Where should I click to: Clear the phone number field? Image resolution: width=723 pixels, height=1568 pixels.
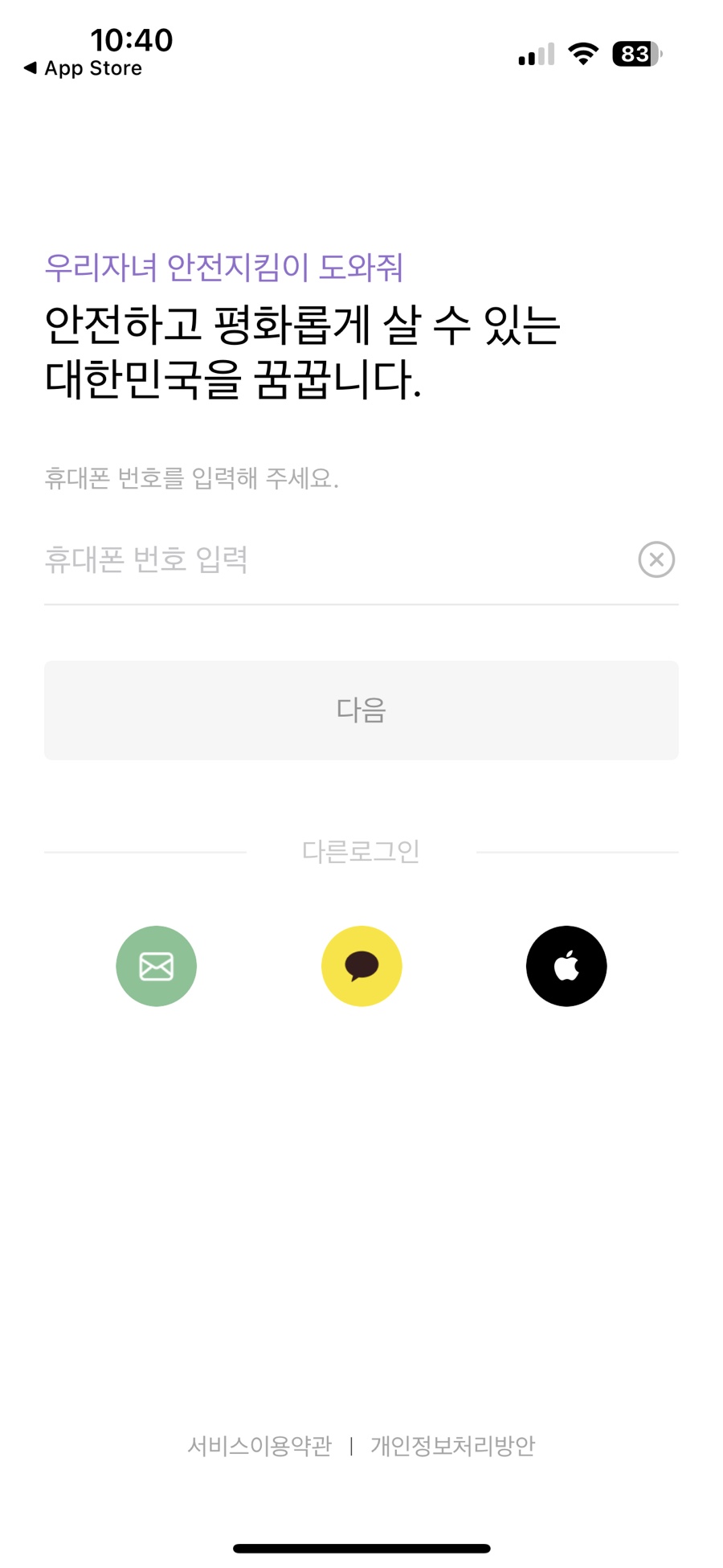pos(656,559)
